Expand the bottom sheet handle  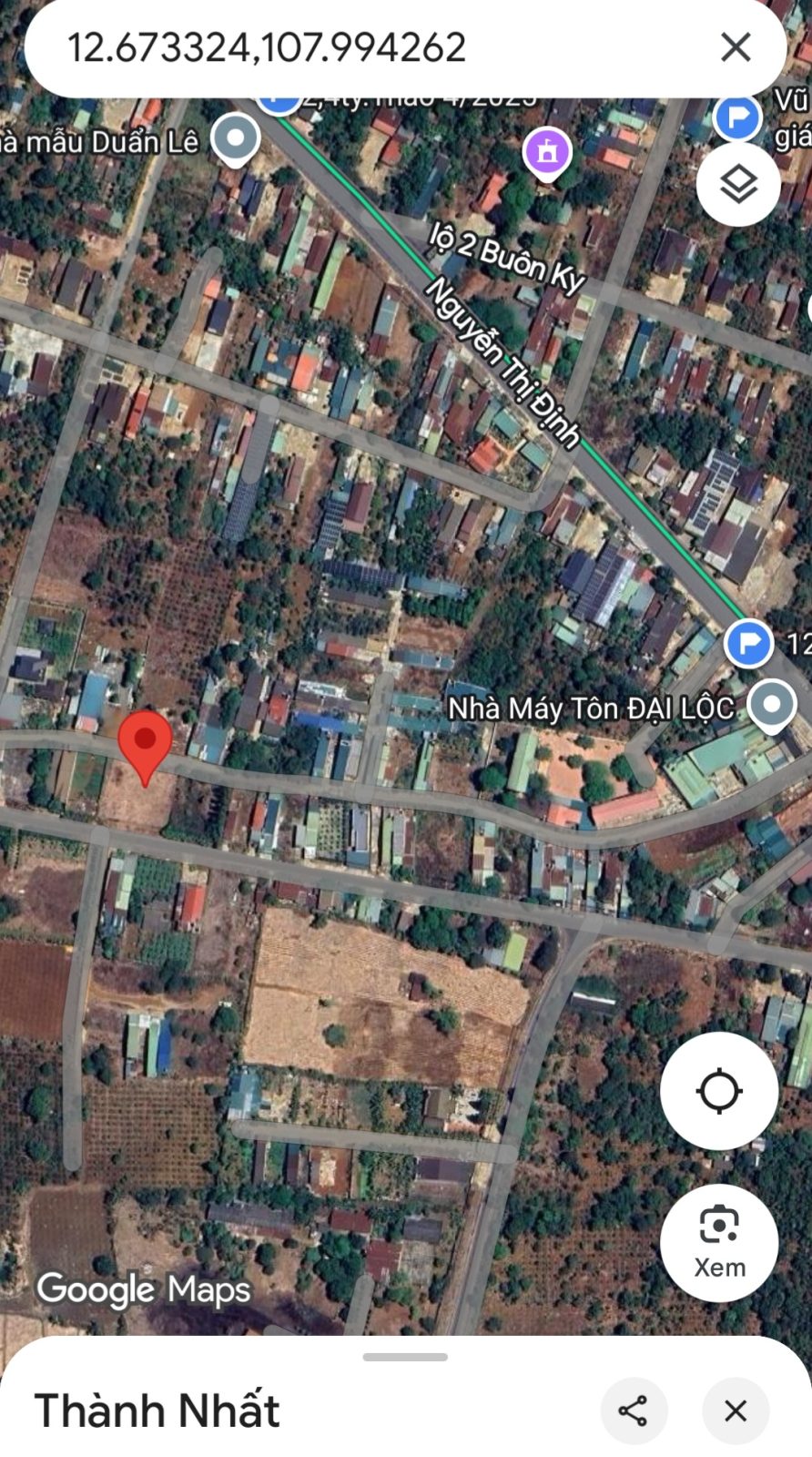pos(405,1357)
